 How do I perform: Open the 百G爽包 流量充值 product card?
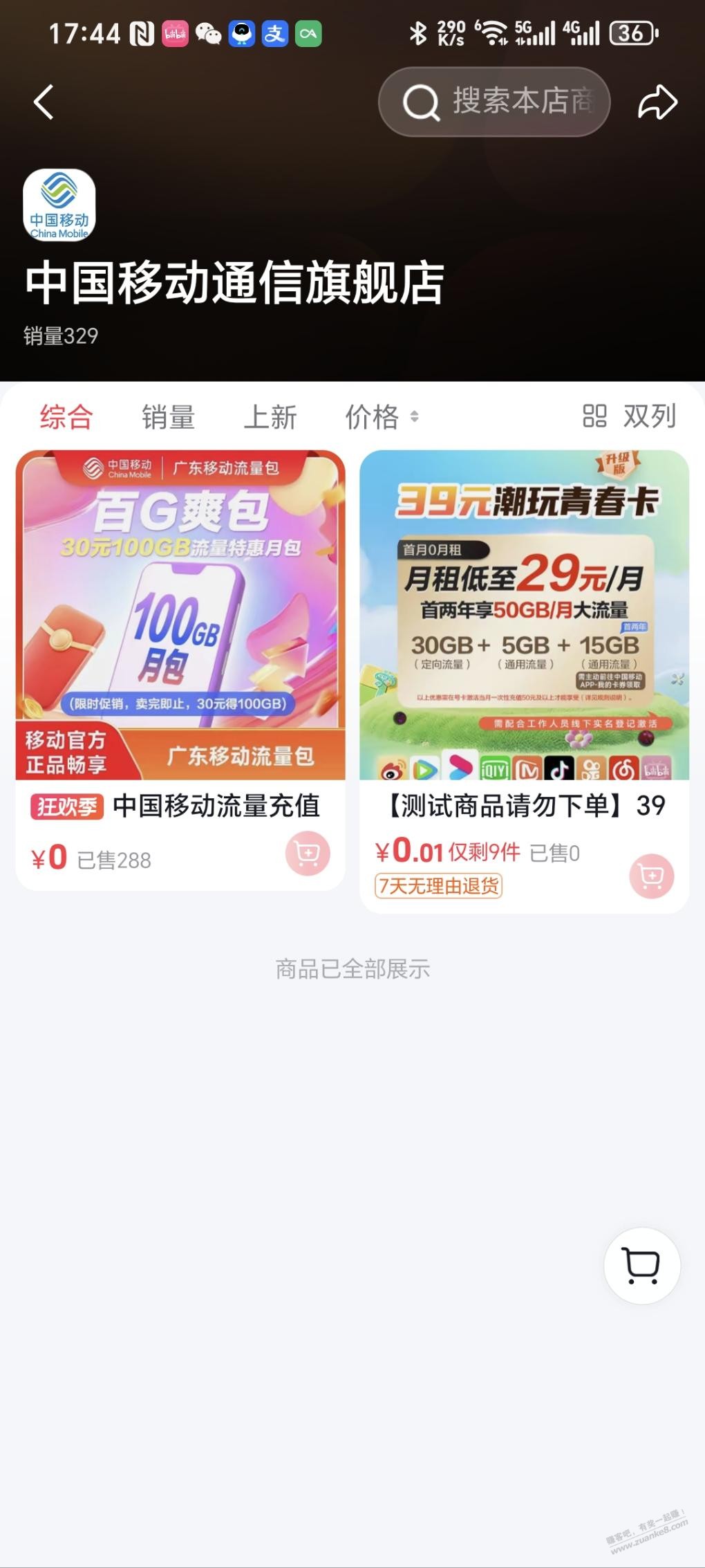click(x=180, y=616)
